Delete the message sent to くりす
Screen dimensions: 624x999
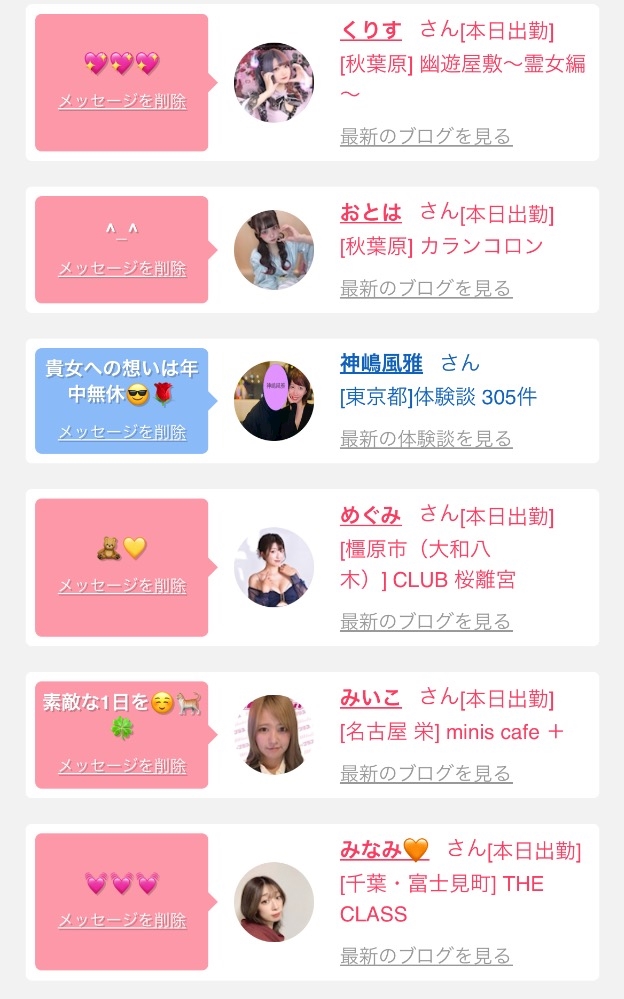(122, 101)
